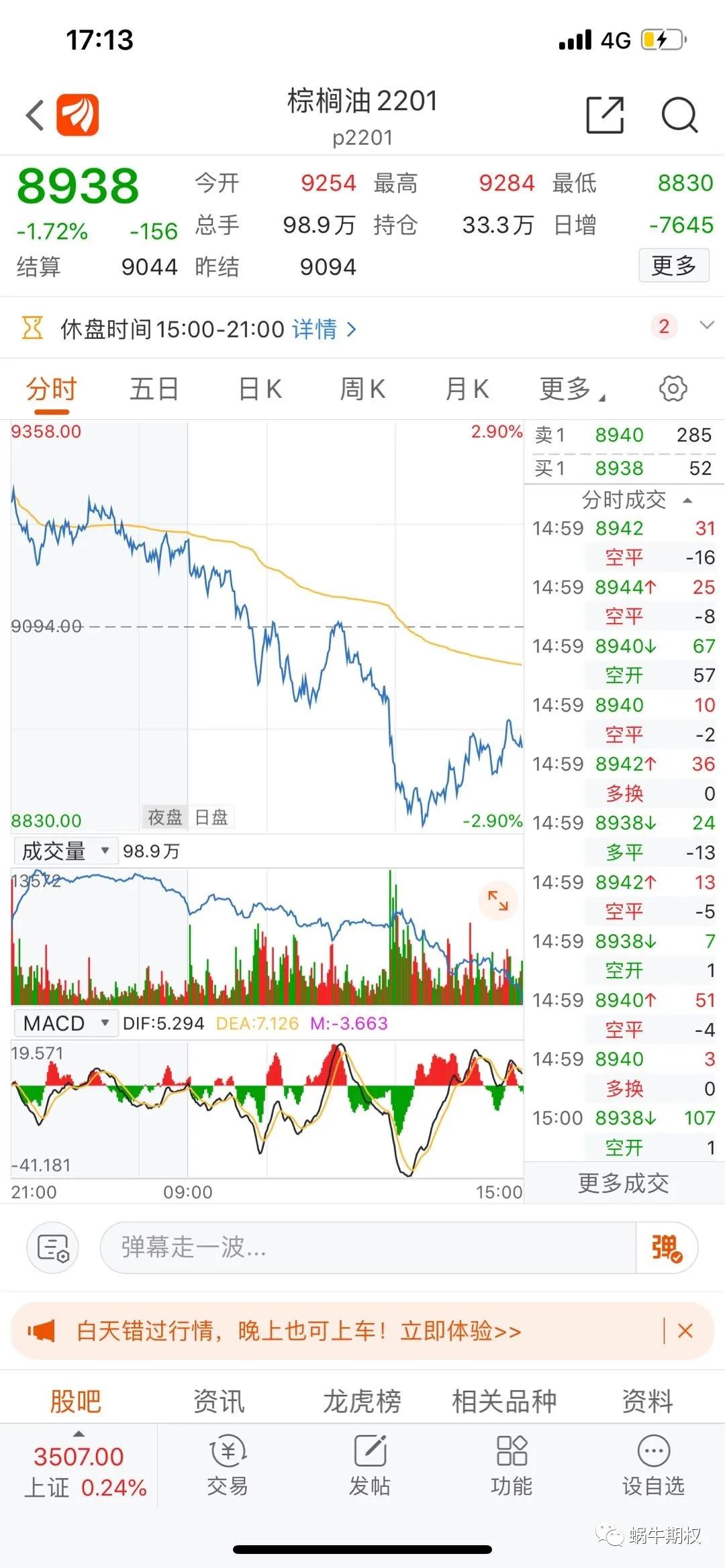Go back using the top-left arrow

35,115
